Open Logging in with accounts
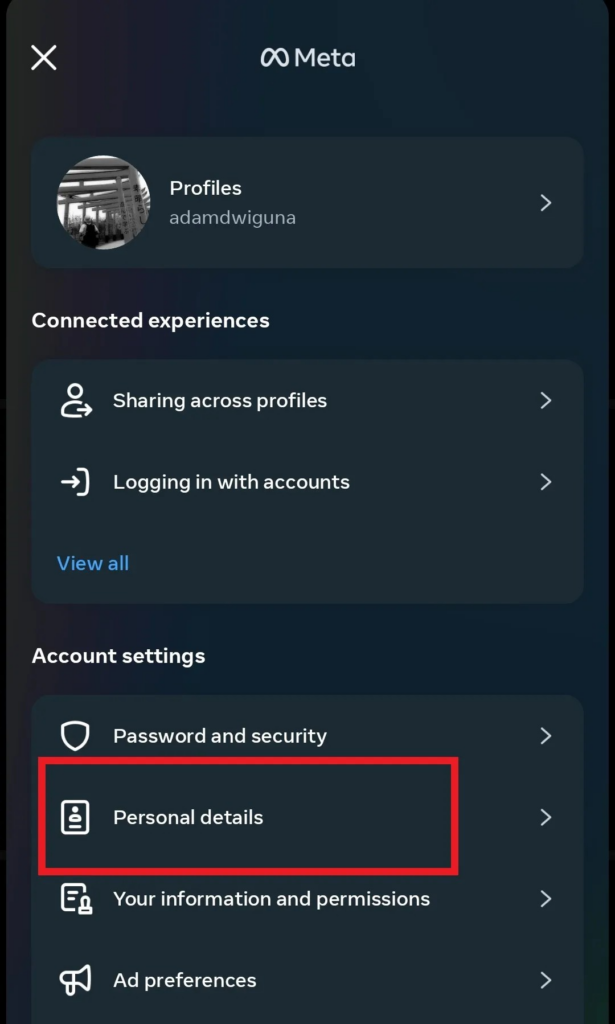Image resolution: width=615 pixels, height=1024 pixels. coord(307,482)
